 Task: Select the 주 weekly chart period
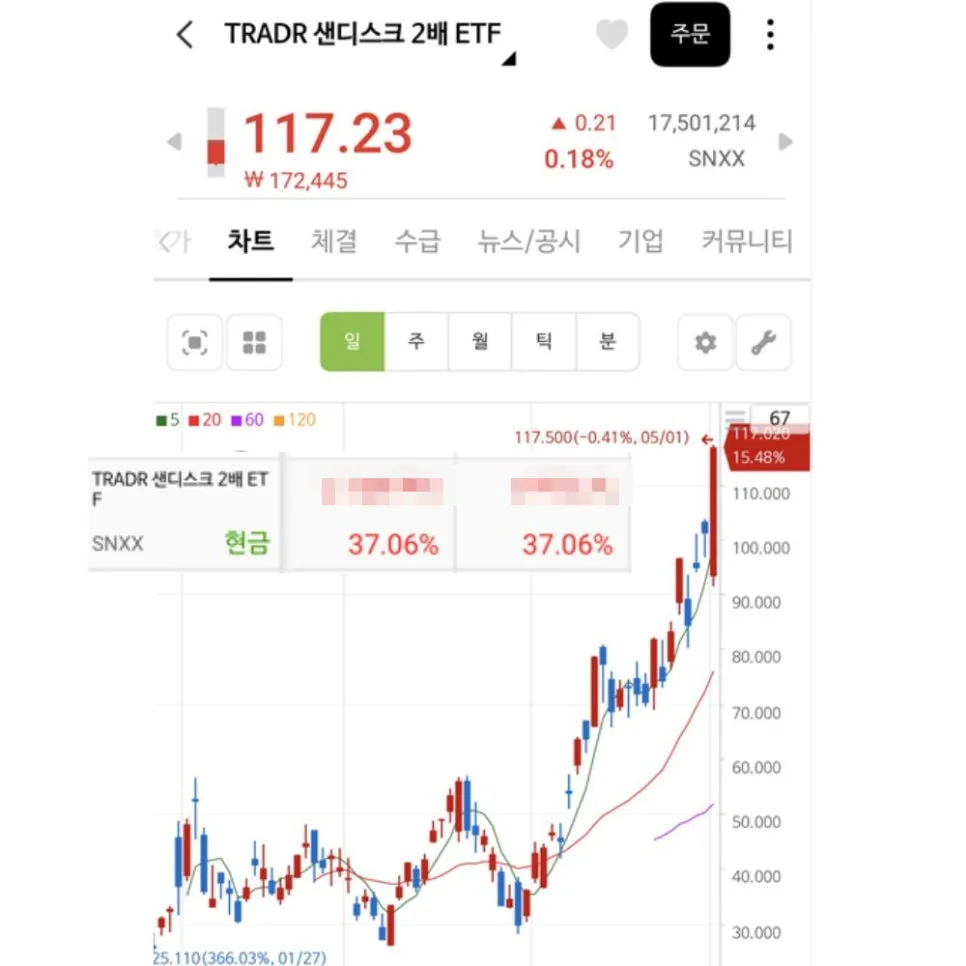(x=416, y=341)
